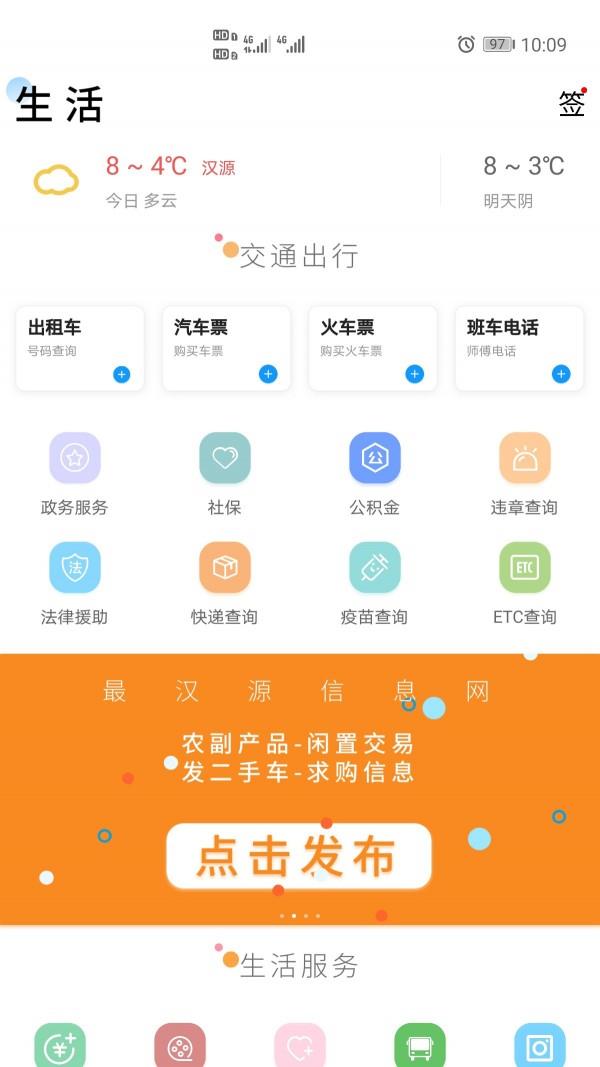The image size is (600, 1067).
Task: Open 政务服务 government services
Action: pos(75,459)
